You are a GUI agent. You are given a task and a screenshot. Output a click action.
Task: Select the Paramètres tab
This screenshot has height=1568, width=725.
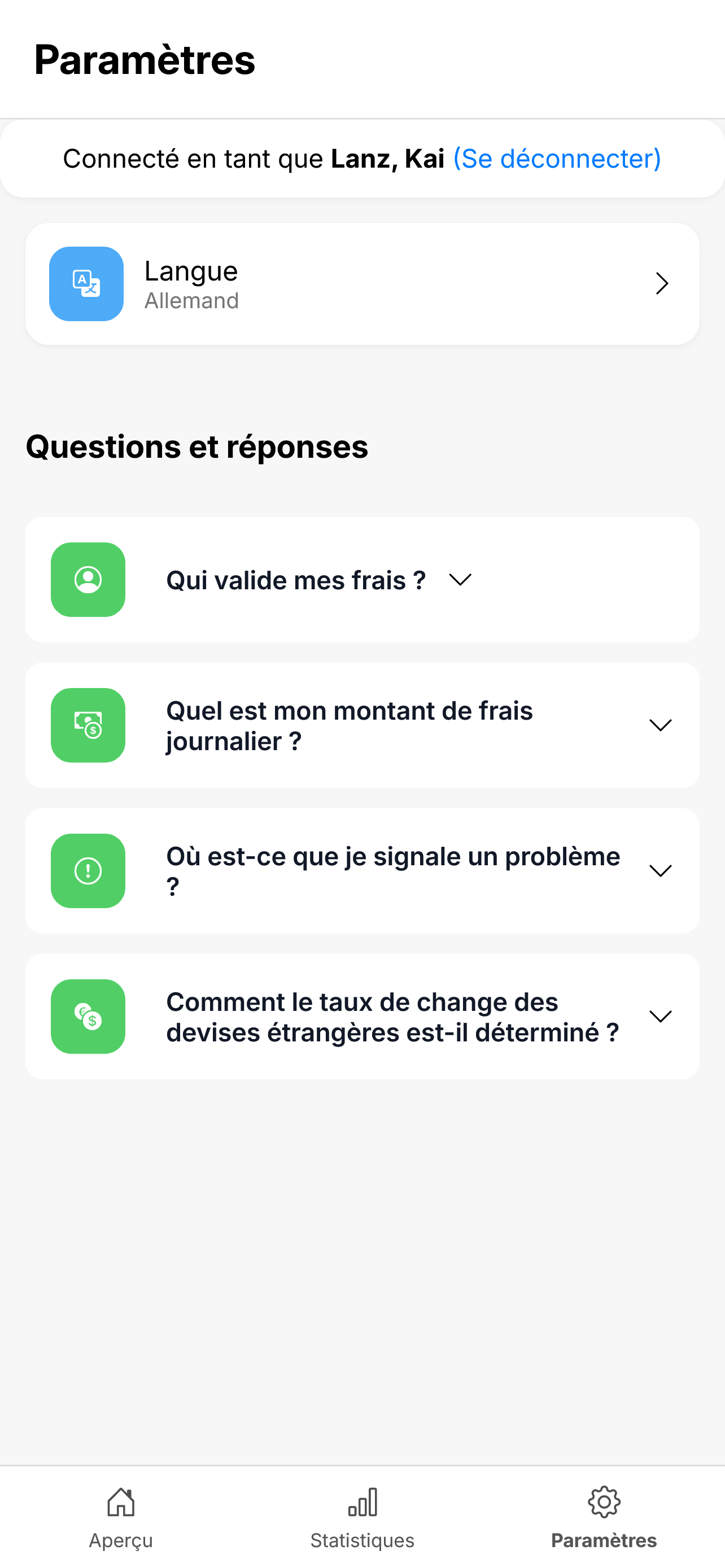[603, 1517]
